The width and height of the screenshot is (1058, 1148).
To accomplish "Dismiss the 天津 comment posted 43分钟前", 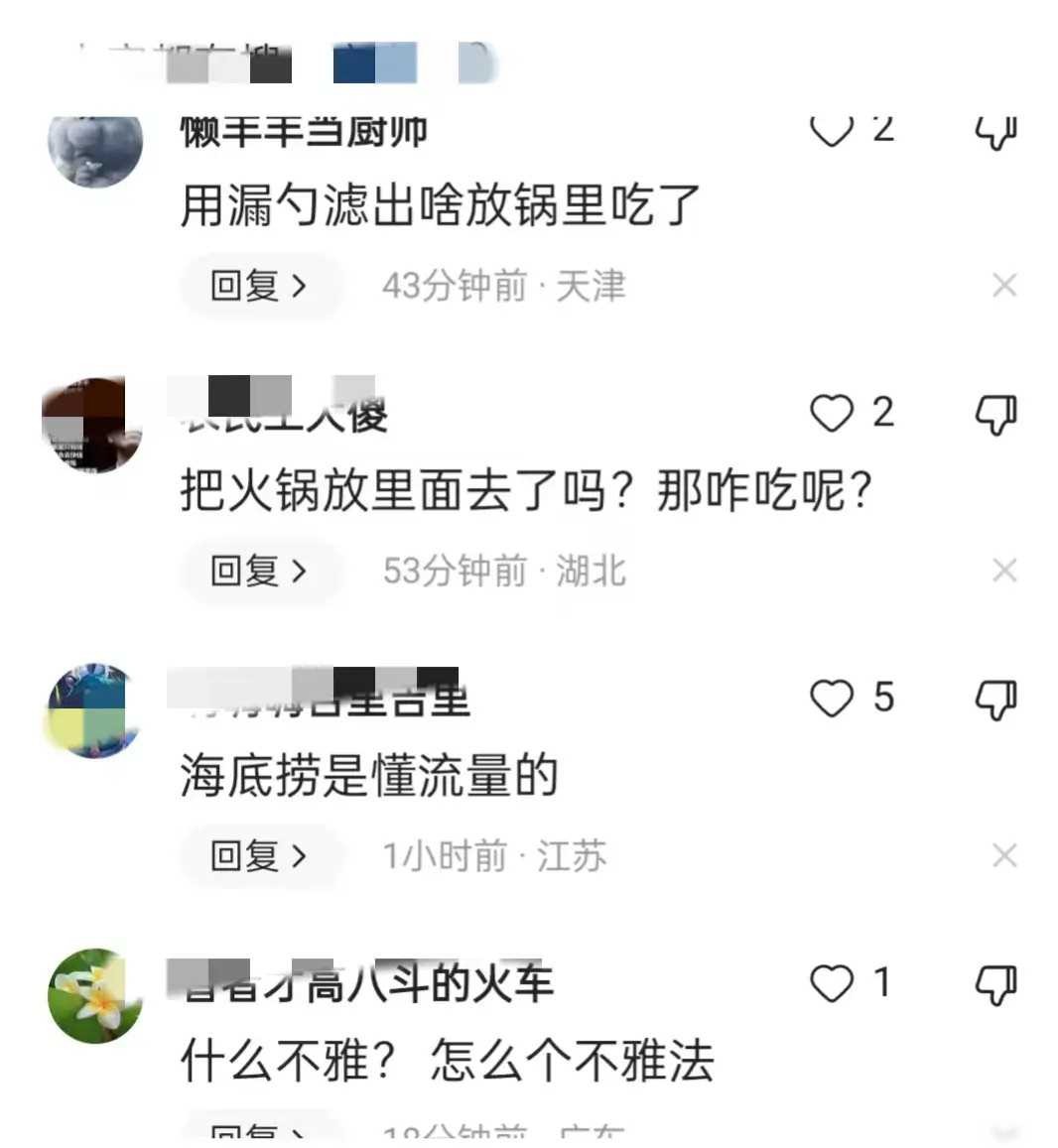I will pyautogui.click(x=1004, y=286).
